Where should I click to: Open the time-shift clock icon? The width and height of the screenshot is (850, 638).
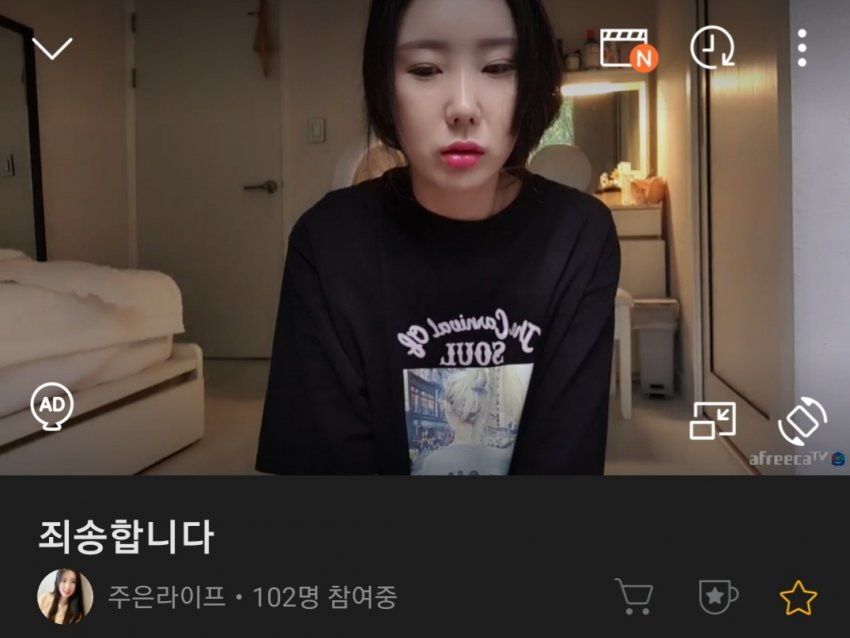click(x=713, y=47)
